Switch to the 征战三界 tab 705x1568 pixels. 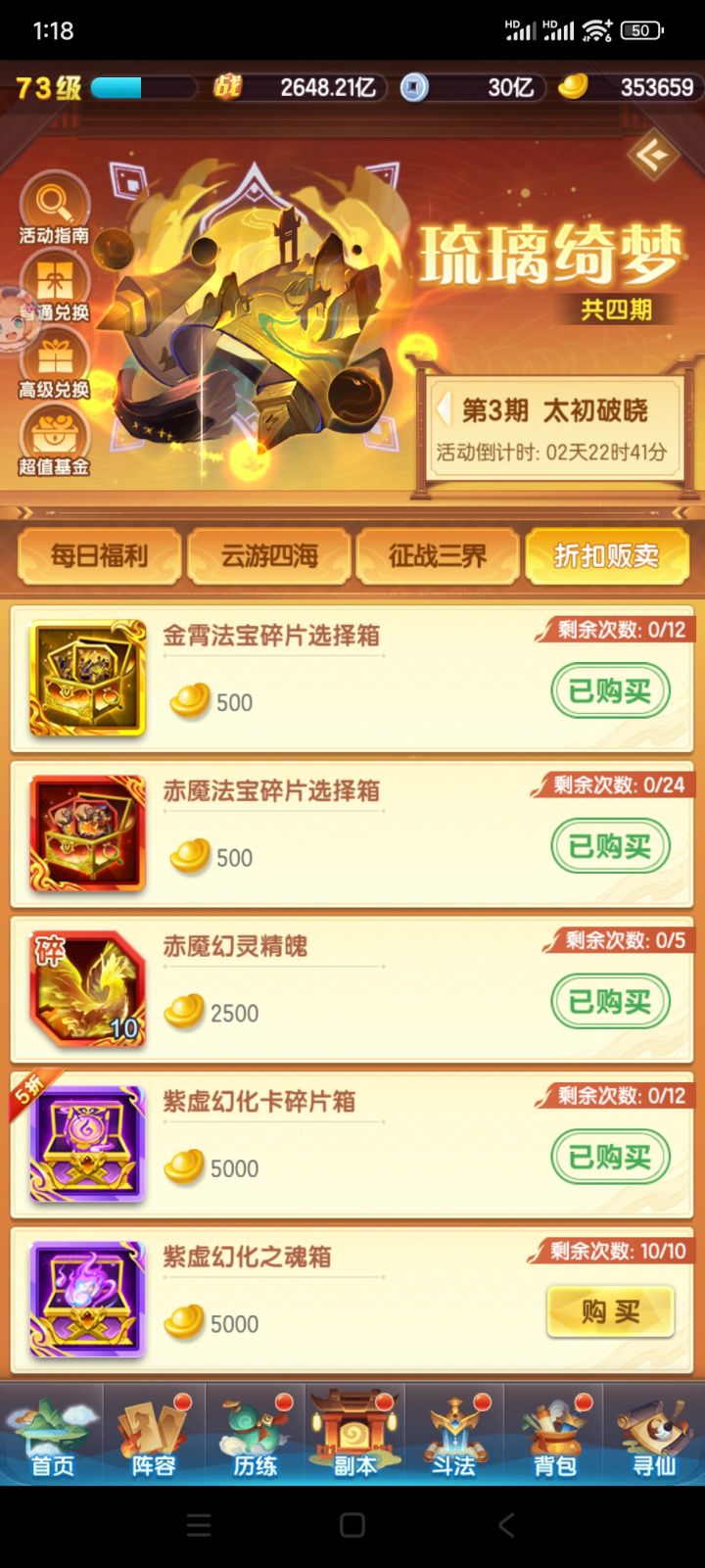click(437, 555)
